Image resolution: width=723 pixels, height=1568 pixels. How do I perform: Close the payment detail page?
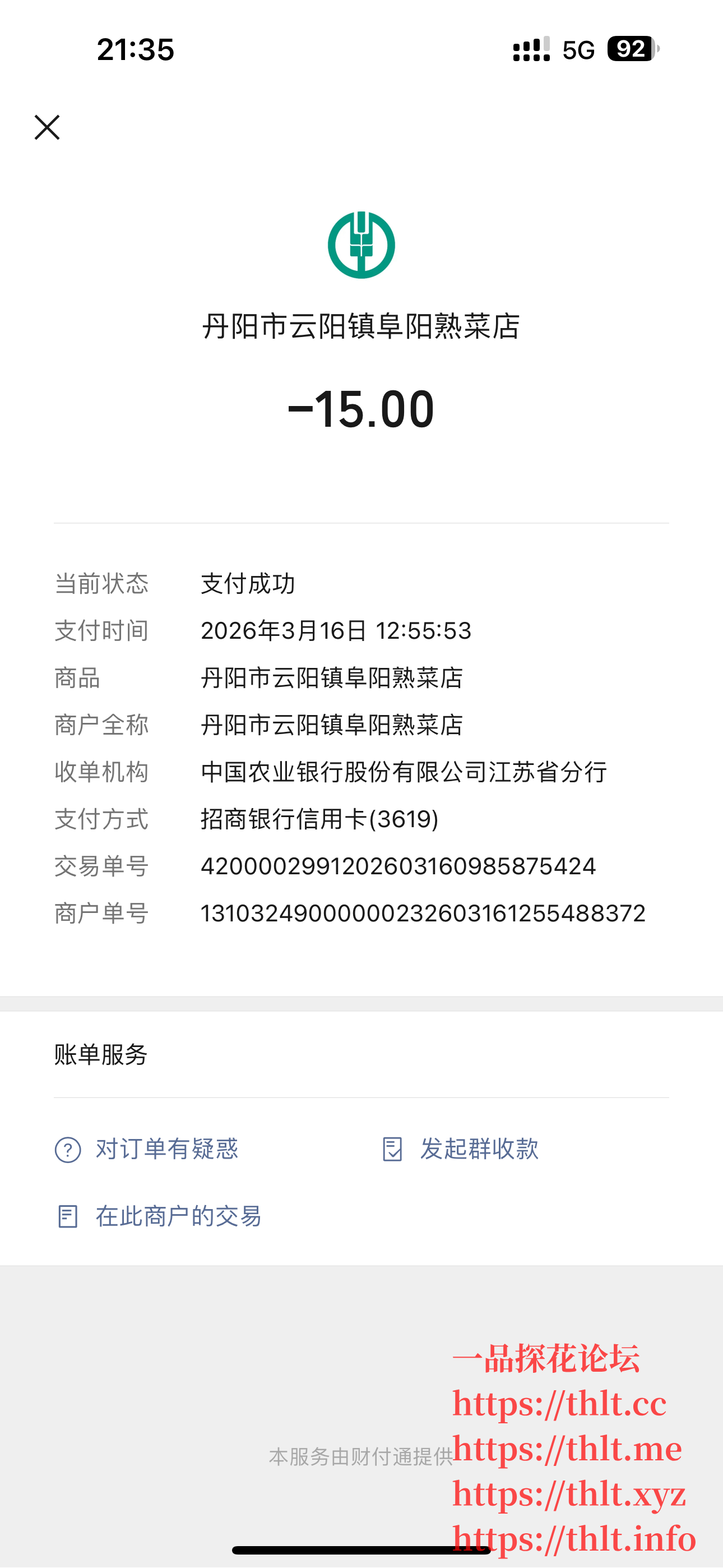click(47, 127)
